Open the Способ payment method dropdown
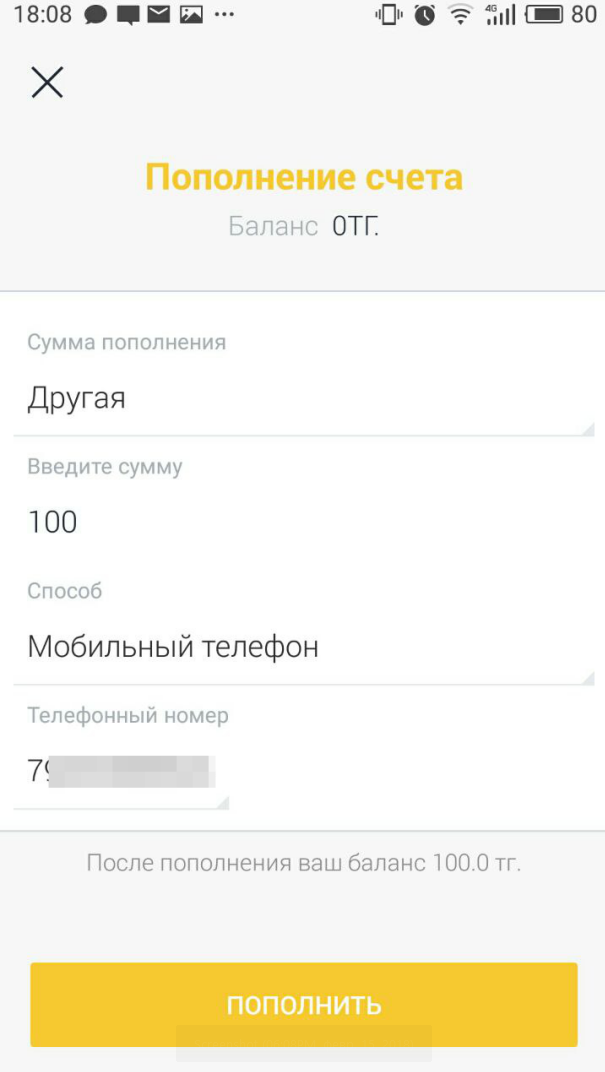 304,647
